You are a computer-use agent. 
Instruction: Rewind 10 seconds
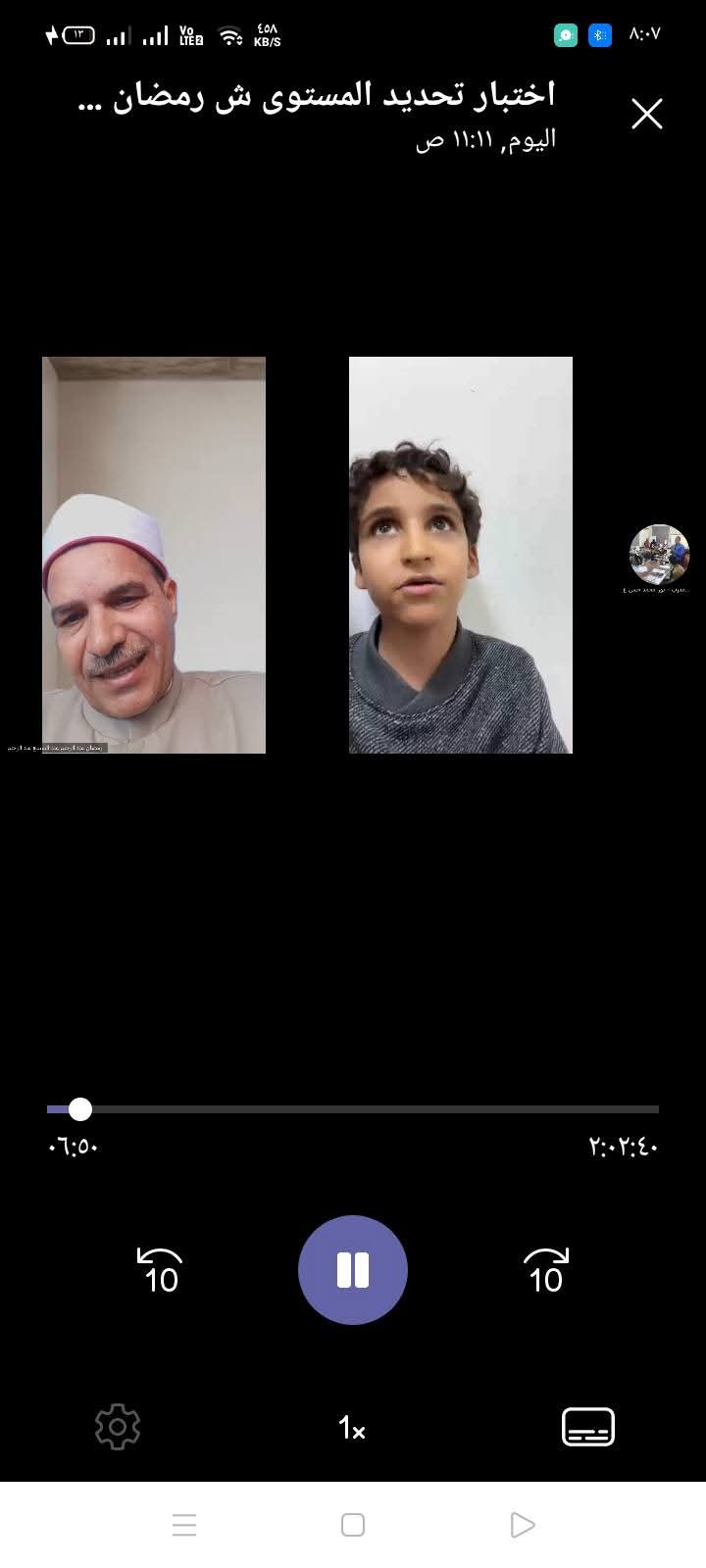click(x=160, y=1271)
